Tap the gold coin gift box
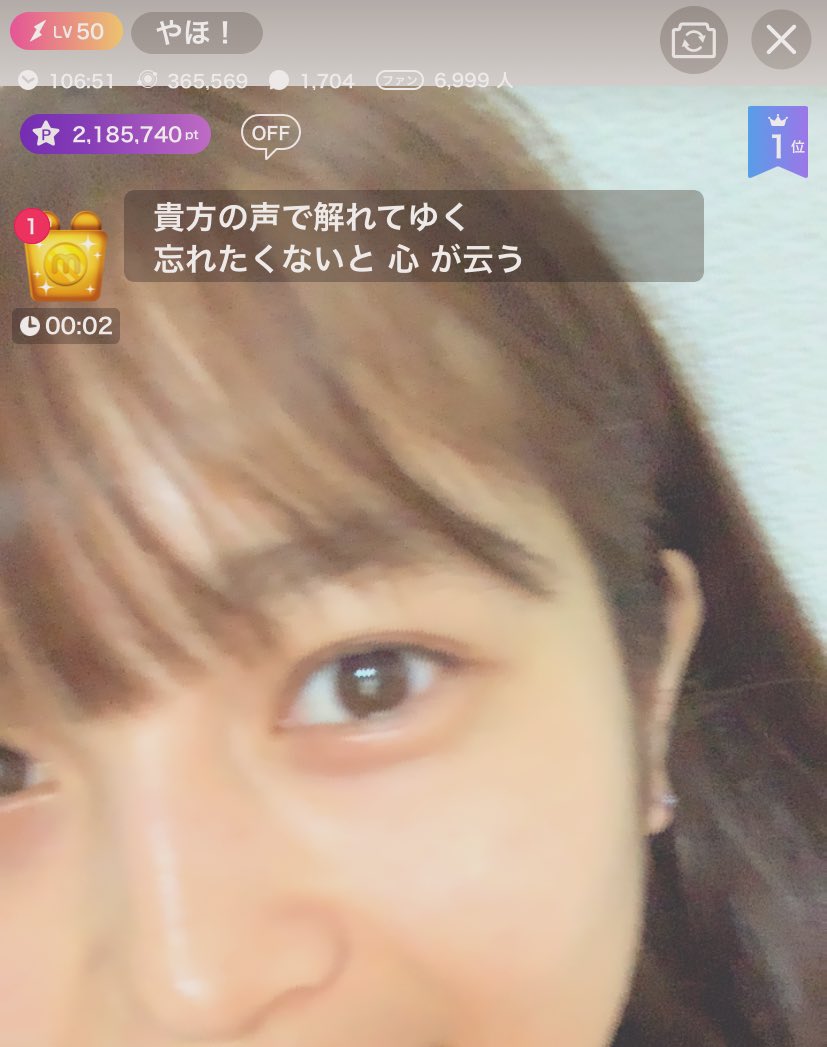827x1047 pixels. pyautogui.click(x=65, y=258)
